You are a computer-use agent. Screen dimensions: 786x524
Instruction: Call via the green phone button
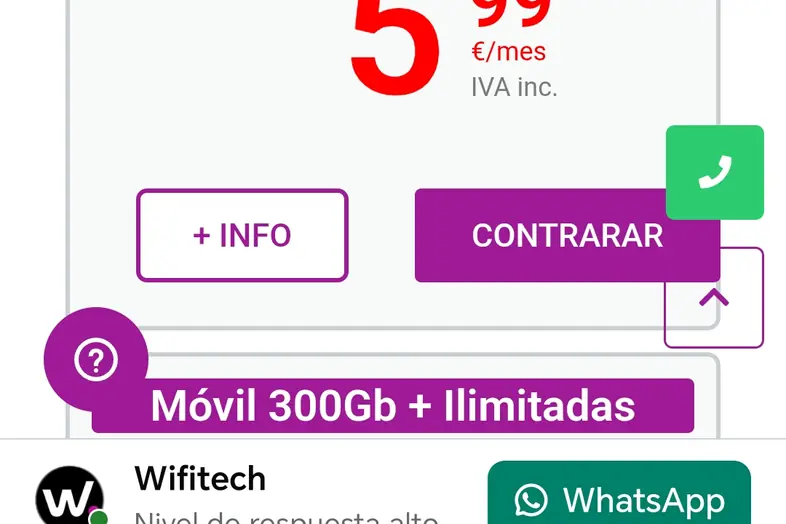click(x=714, y=172)
